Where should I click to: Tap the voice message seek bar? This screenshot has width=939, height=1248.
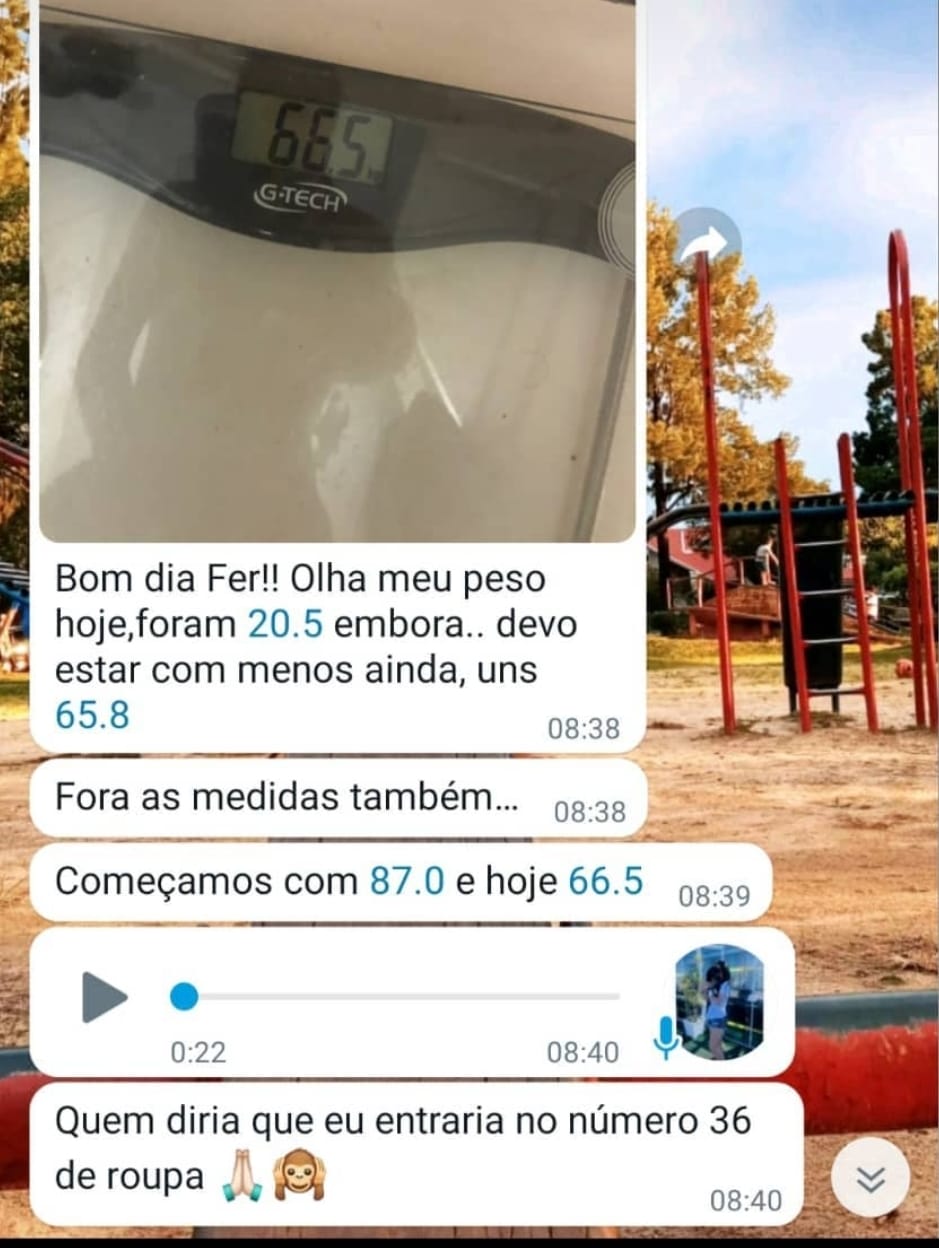400,997
